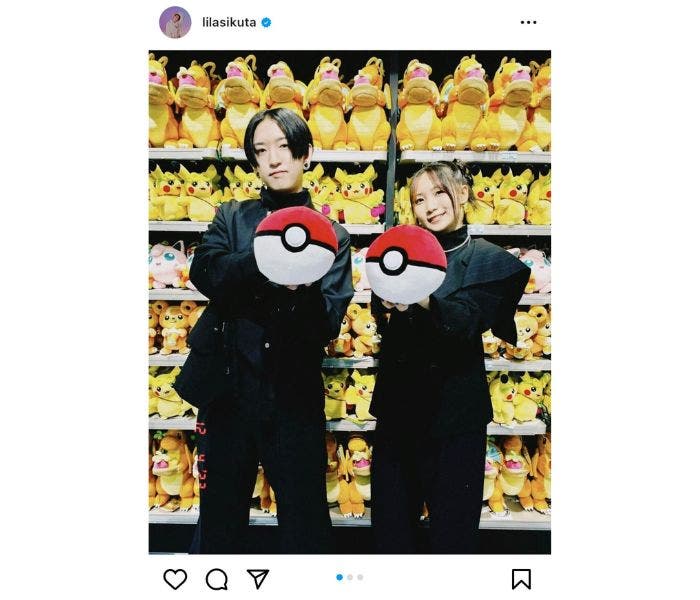Open comments via the speech bubble icon
This screenshot has width=700, height=600.
216,579
